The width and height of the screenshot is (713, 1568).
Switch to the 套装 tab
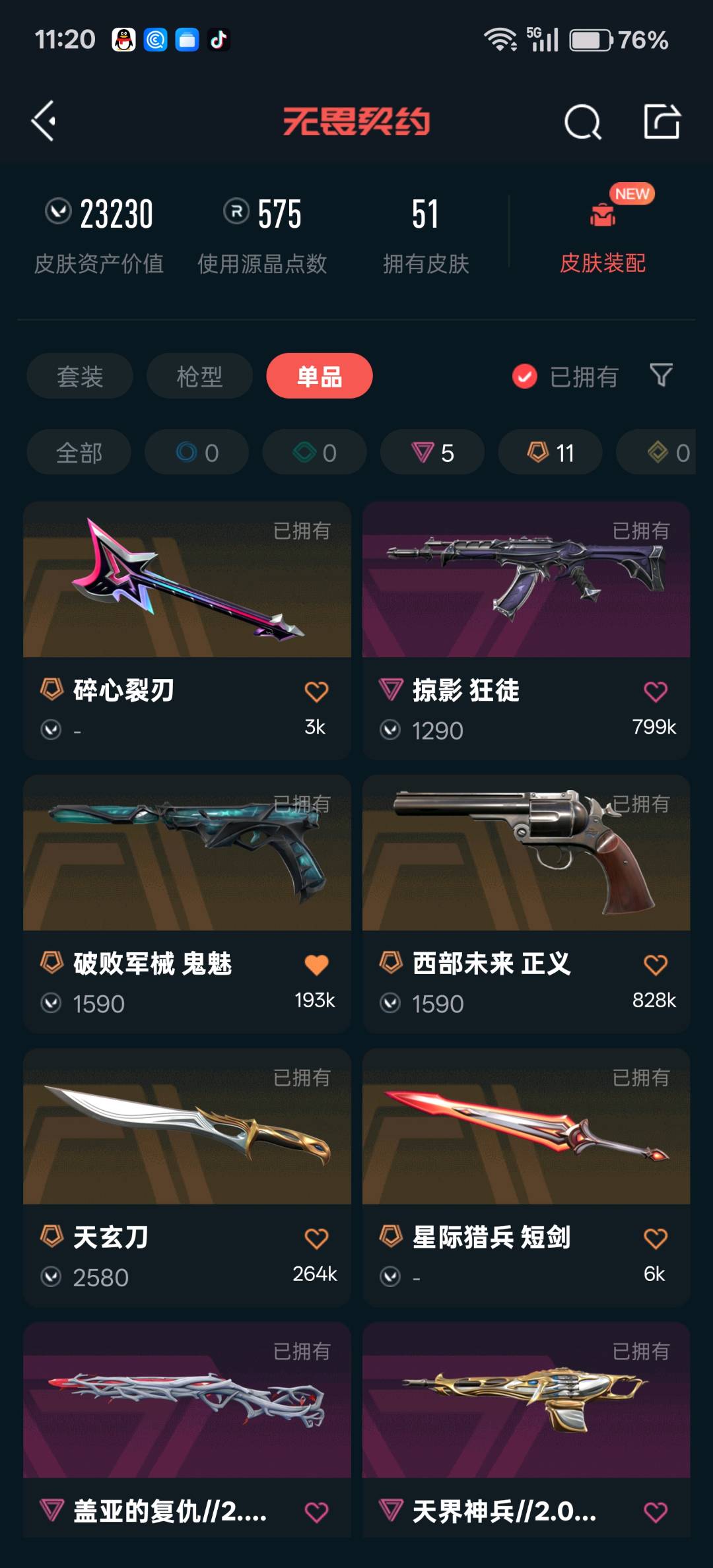80,376
